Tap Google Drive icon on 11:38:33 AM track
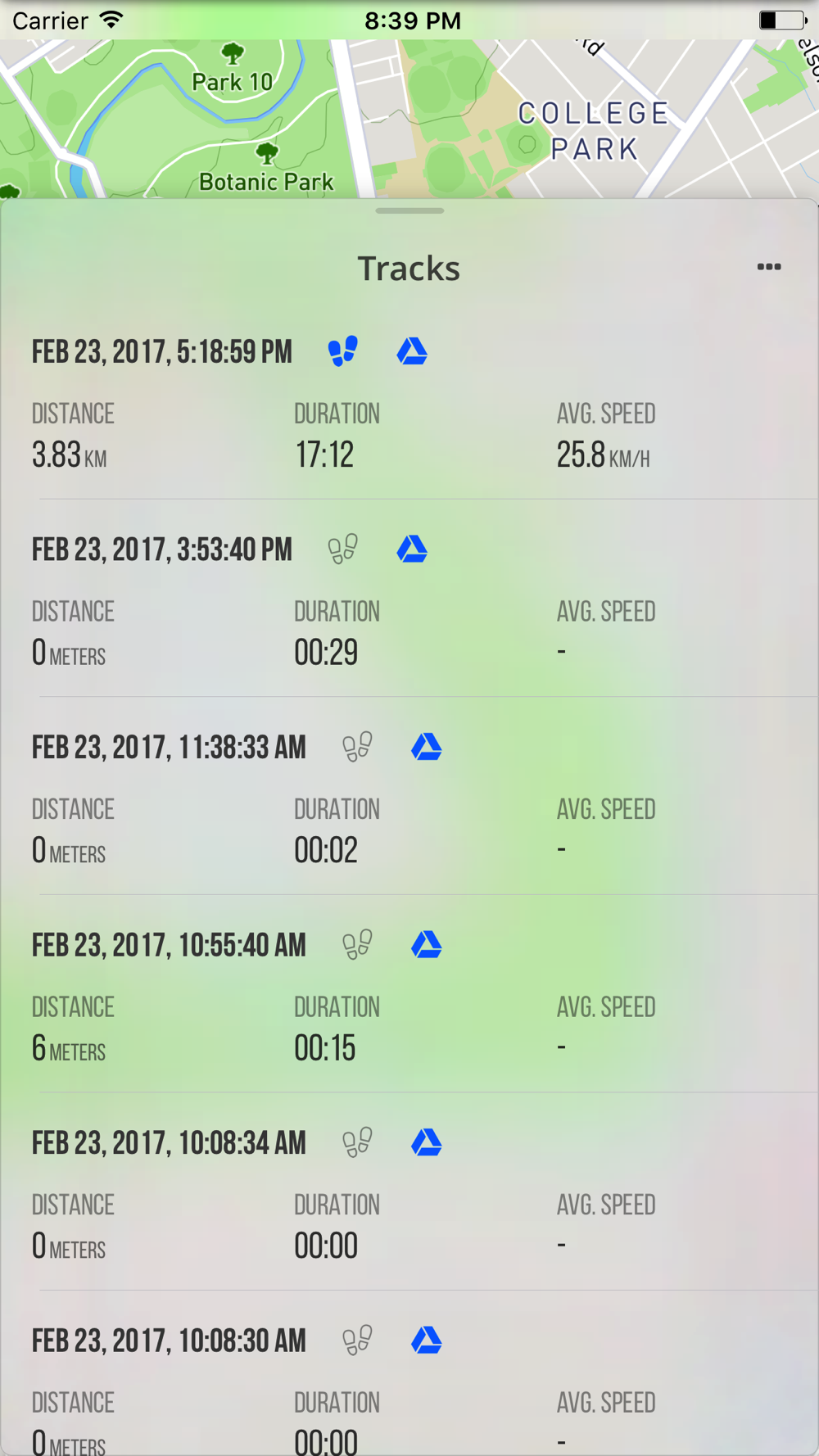 (427, 747)
